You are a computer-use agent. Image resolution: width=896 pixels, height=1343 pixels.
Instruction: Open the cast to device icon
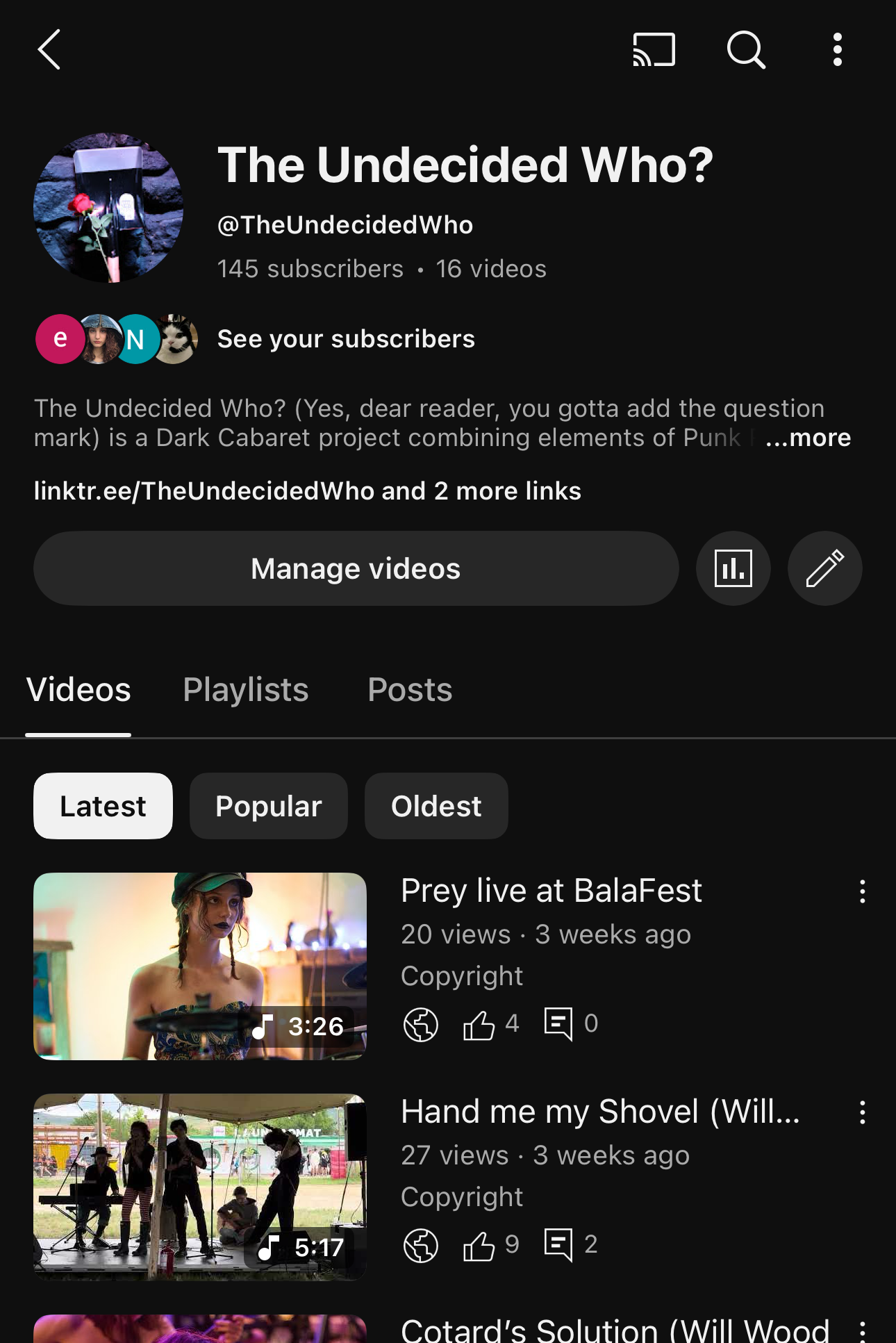pyautogui.click(x=654, y=49)
